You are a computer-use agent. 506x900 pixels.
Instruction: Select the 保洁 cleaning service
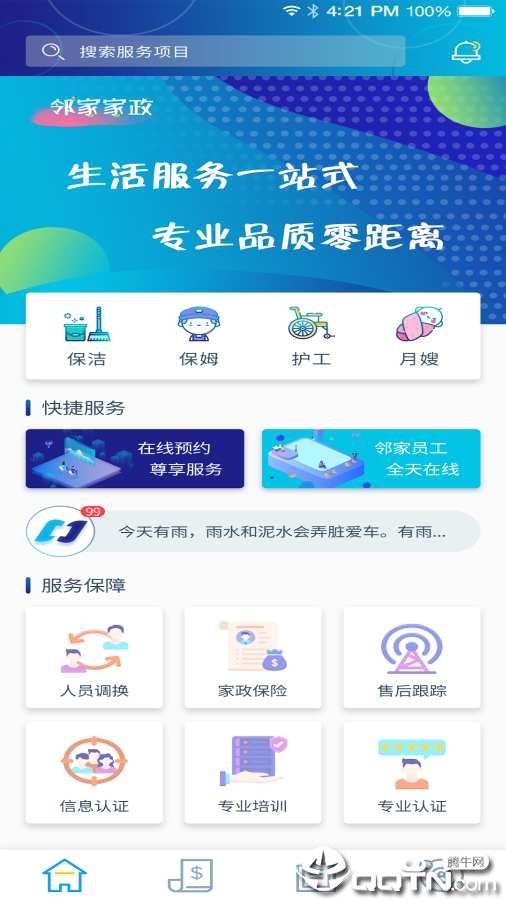(87, 336)
